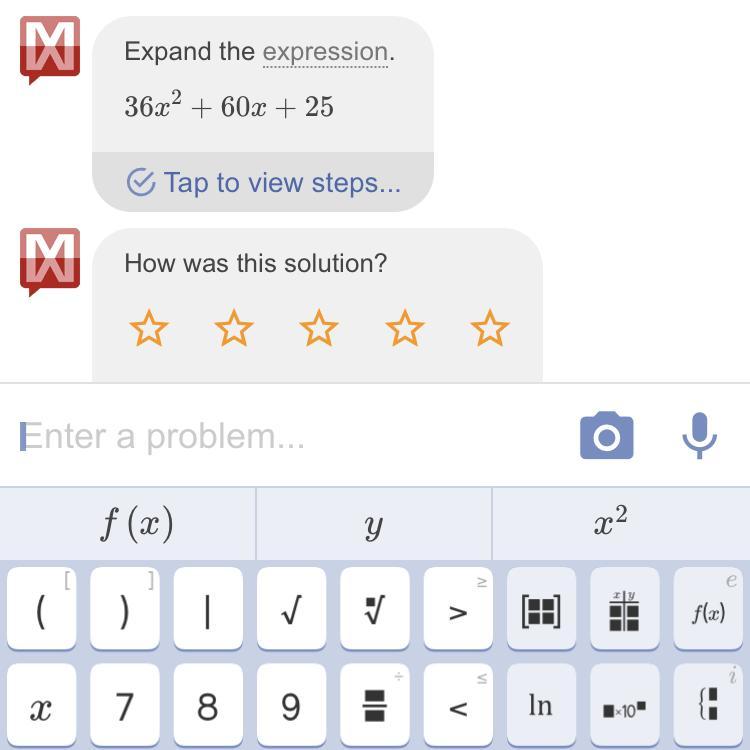The width and height of the screenshot is (750, 750).
Task: Tap the greater-than sign key
Action: coord(457,610)
